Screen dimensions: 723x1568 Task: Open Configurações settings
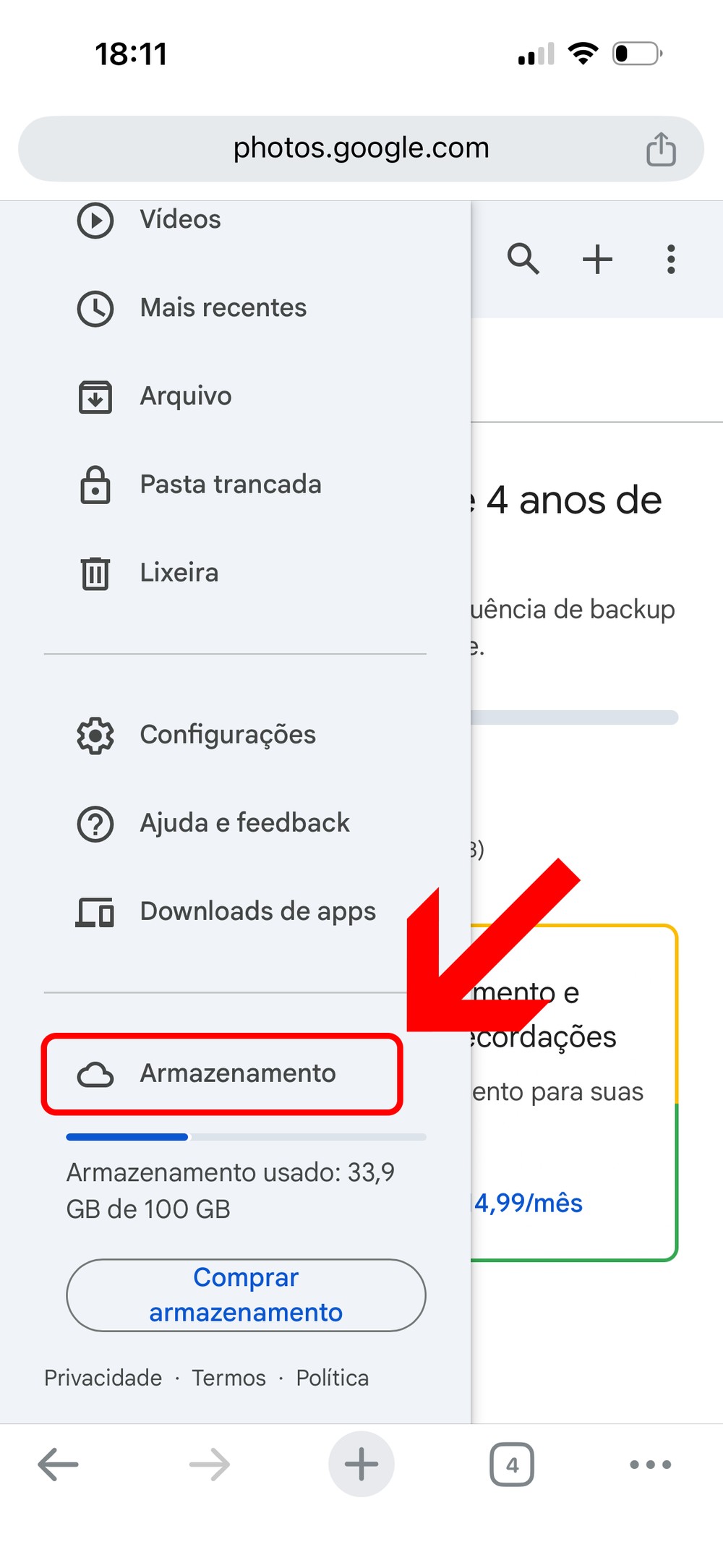tap(227, 735)
